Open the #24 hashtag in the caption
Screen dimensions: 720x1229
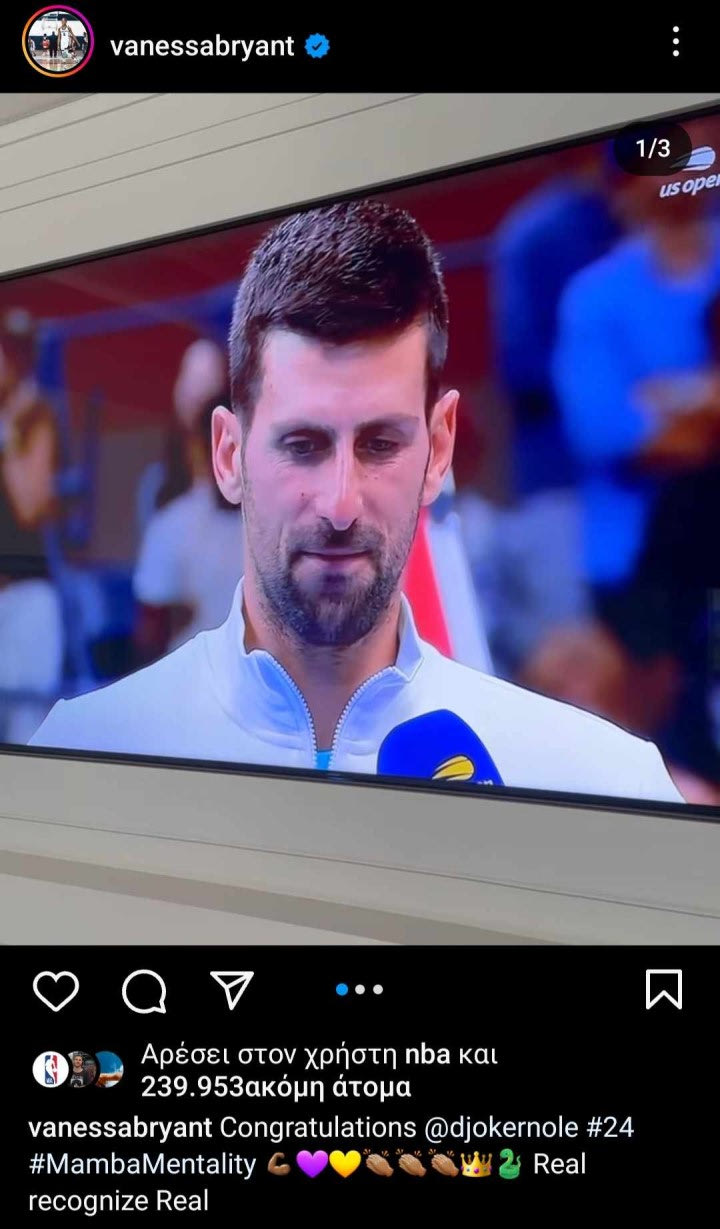tap(611, 1127)
